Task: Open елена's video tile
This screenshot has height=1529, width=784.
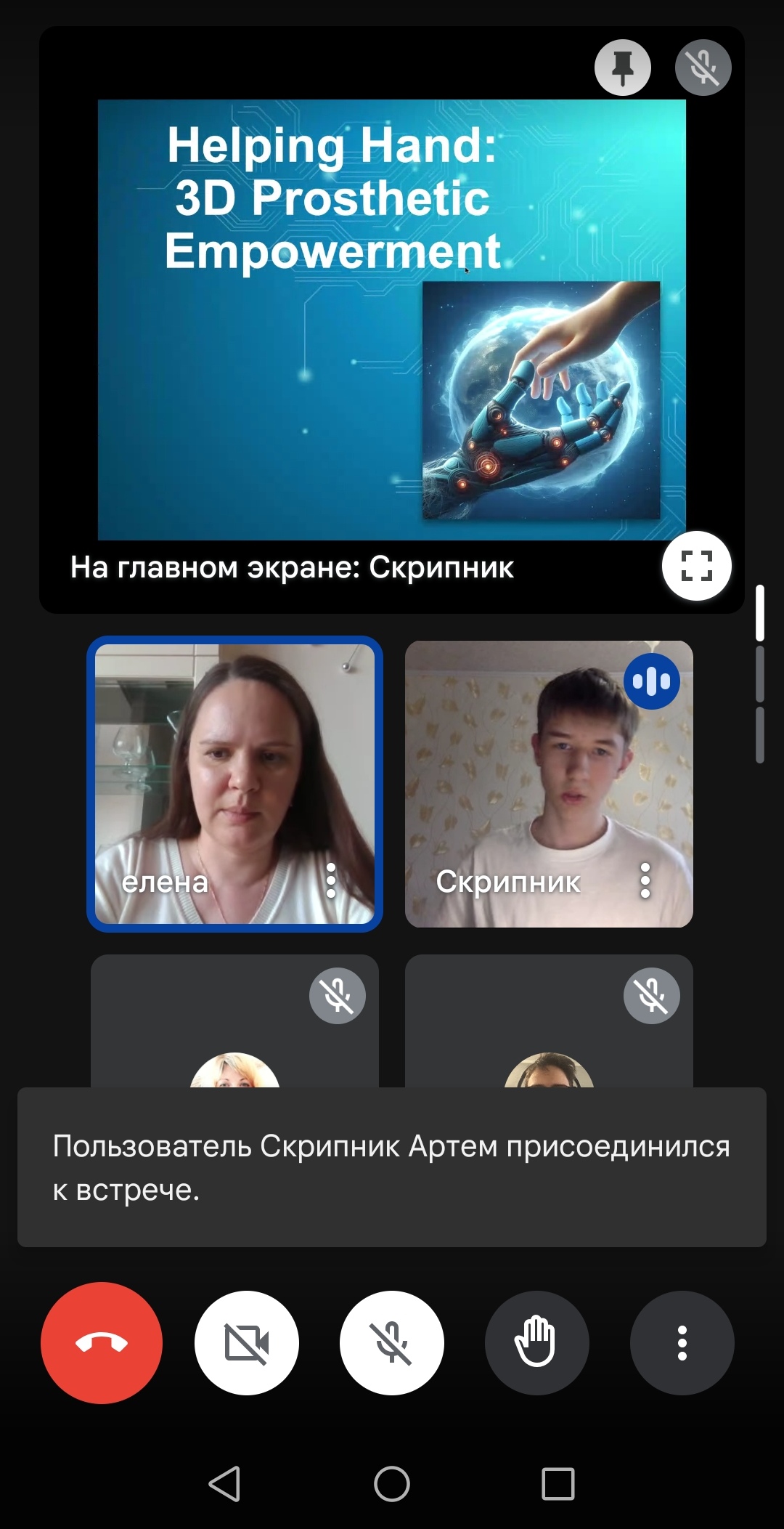Action: [234, 784]
